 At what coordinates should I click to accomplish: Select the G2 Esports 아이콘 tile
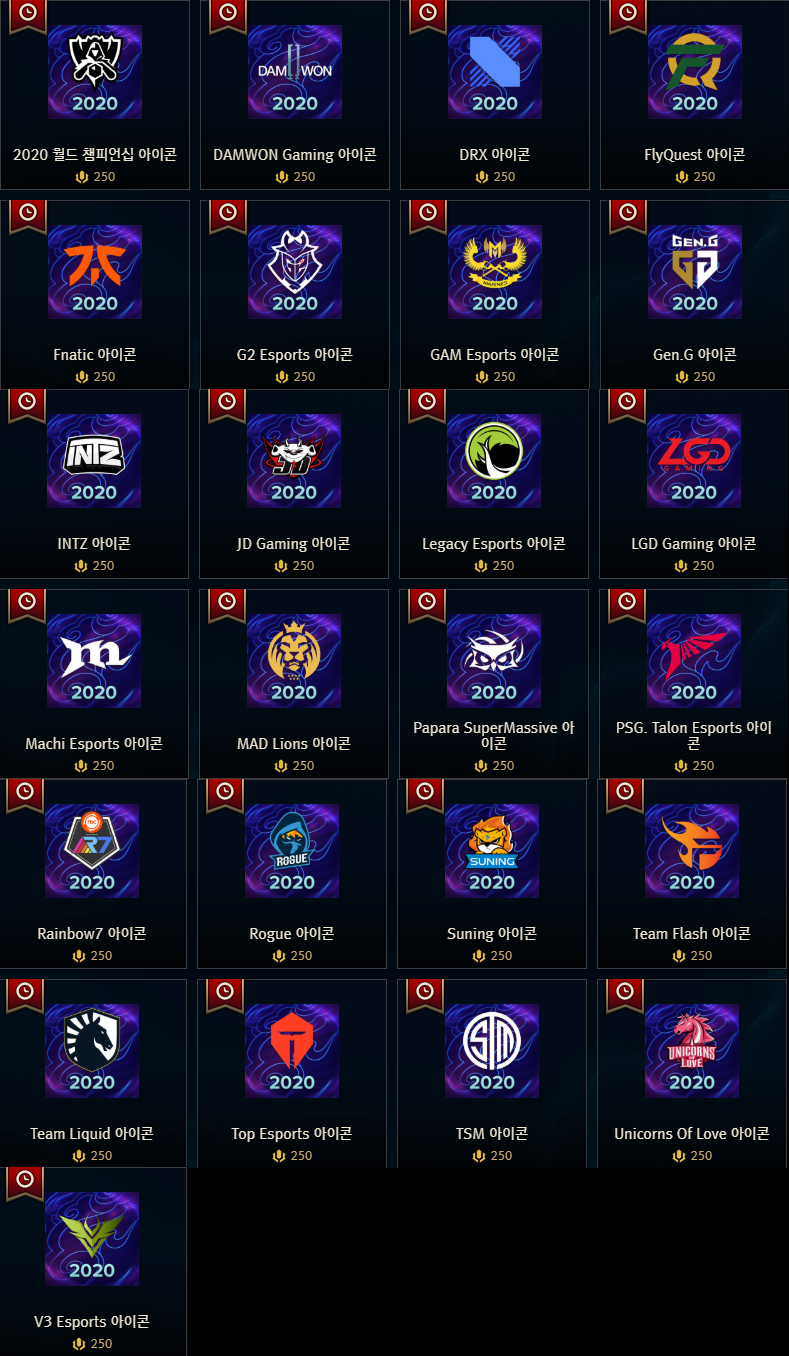[295, 295]
